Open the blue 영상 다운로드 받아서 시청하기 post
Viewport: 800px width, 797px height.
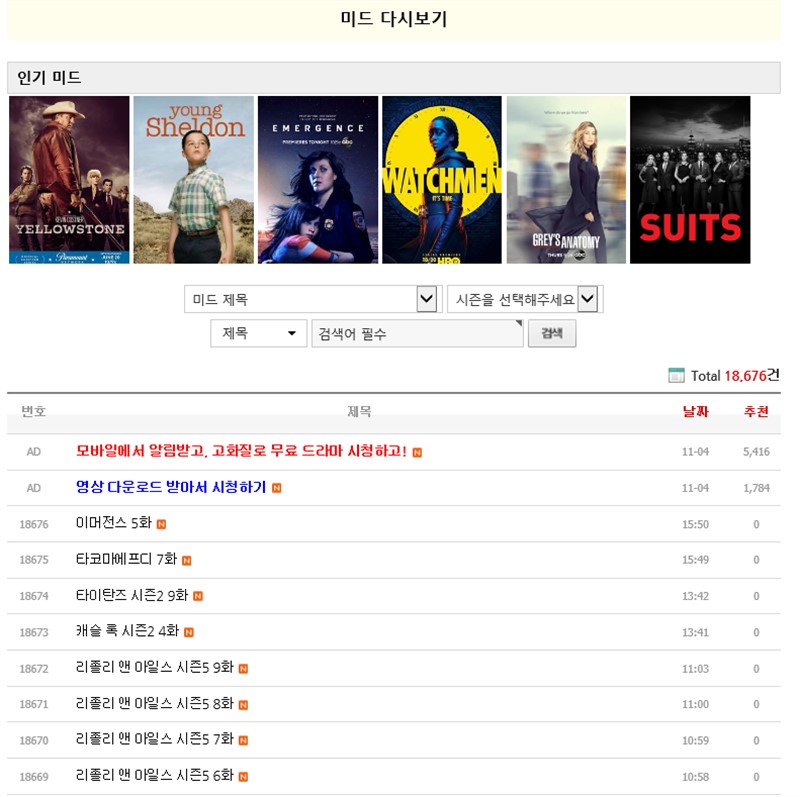click(x=171, y=488)
